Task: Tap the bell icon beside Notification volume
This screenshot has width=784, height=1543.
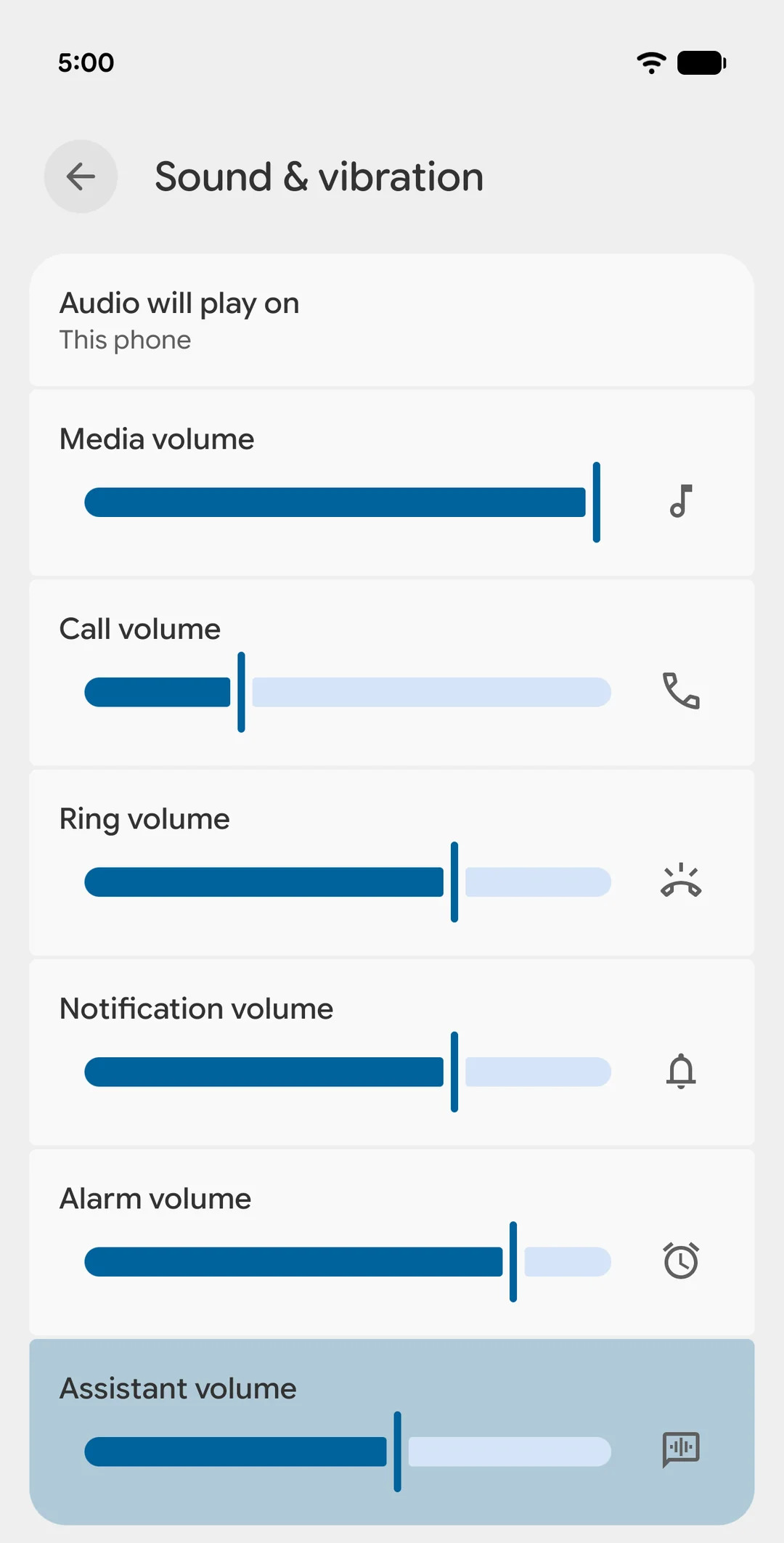Action: 681,1071
